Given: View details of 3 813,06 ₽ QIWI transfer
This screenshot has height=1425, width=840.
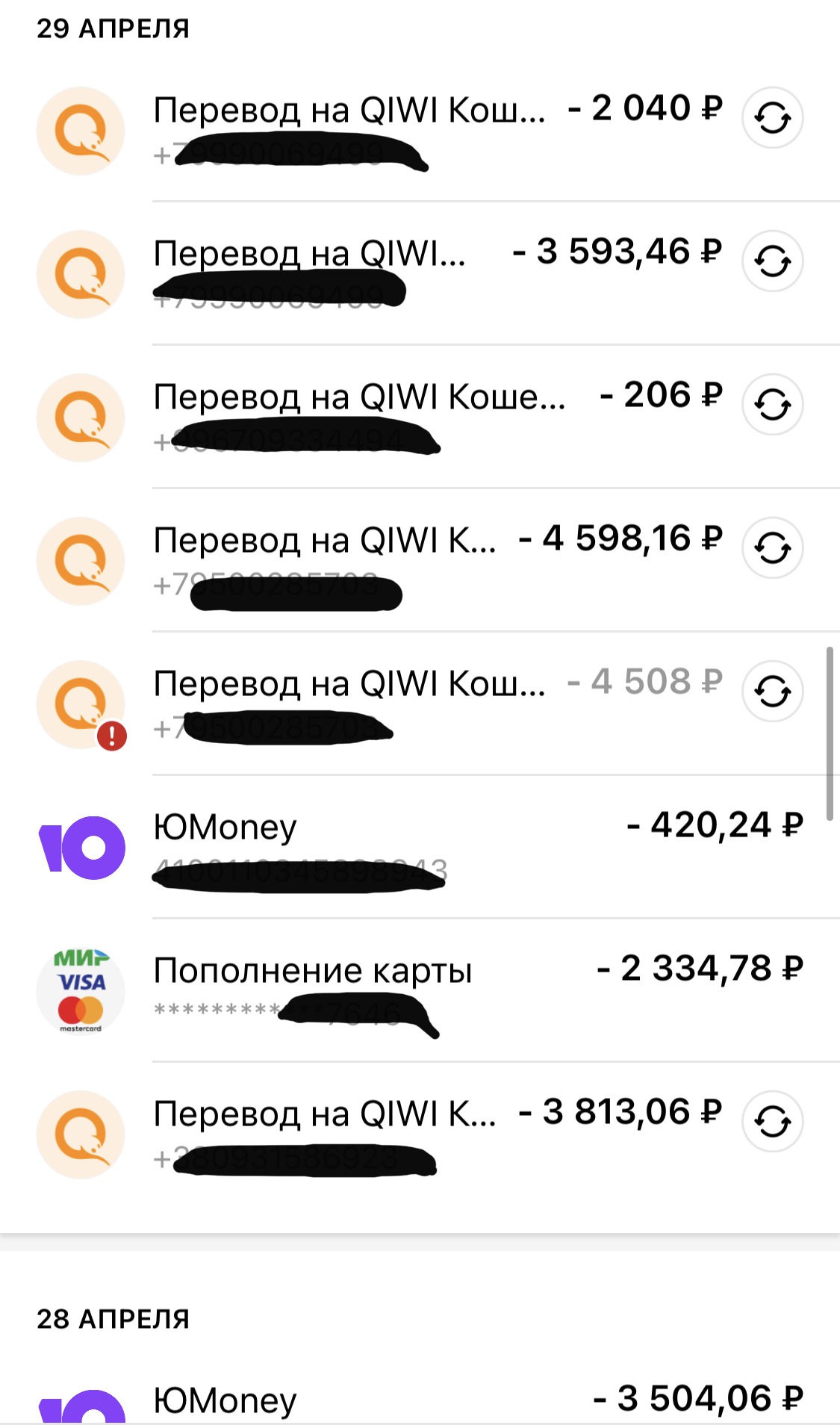Looking at the screenshot, I should click(x=381, y=1134).
